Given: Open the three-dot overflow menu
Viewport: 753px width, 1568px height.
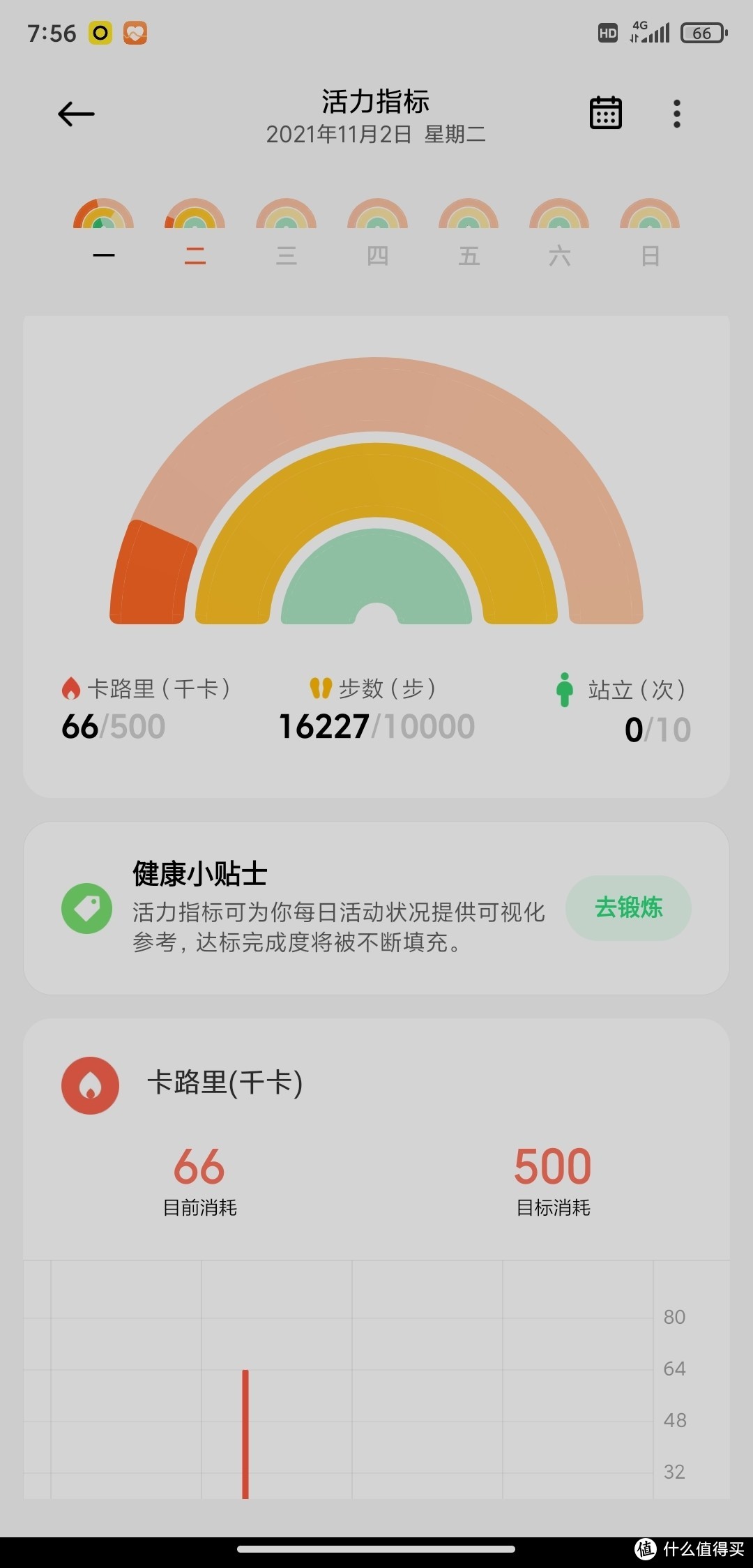Looking at the screenshot, I should pyautogui.click(x=676, y=114).
